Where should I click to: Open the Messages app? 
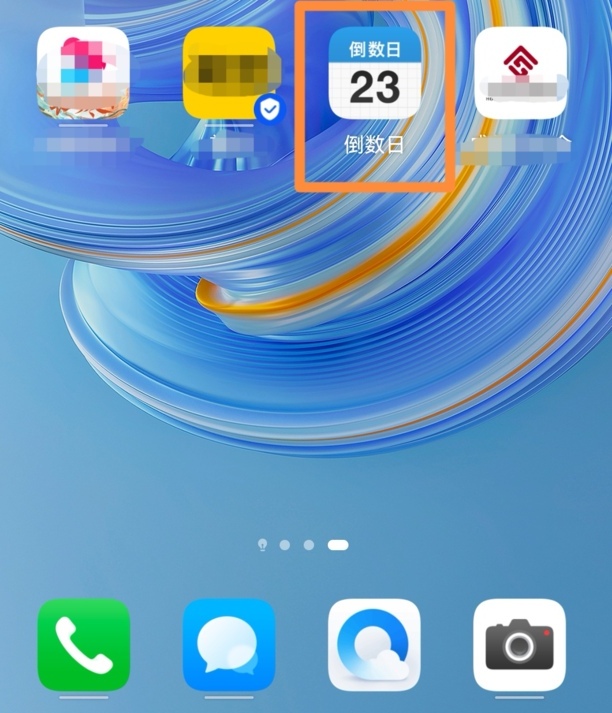pos(229,644)
